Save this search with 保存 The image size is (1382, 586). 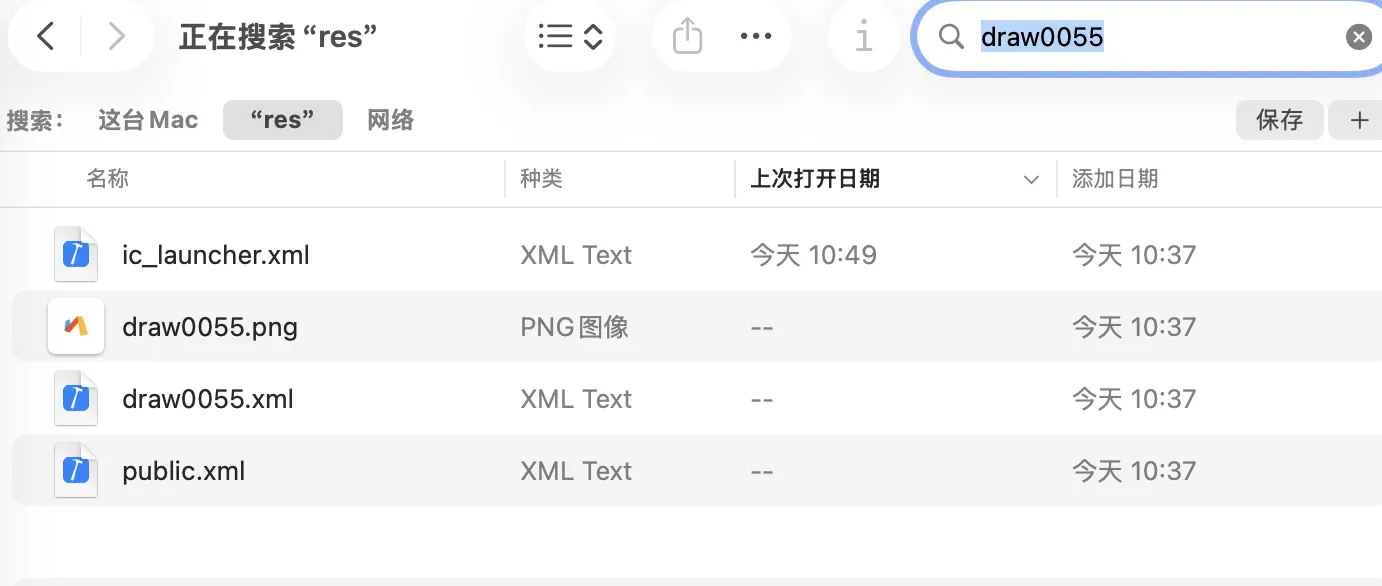pyautogui.click(x=1279, y=120)
